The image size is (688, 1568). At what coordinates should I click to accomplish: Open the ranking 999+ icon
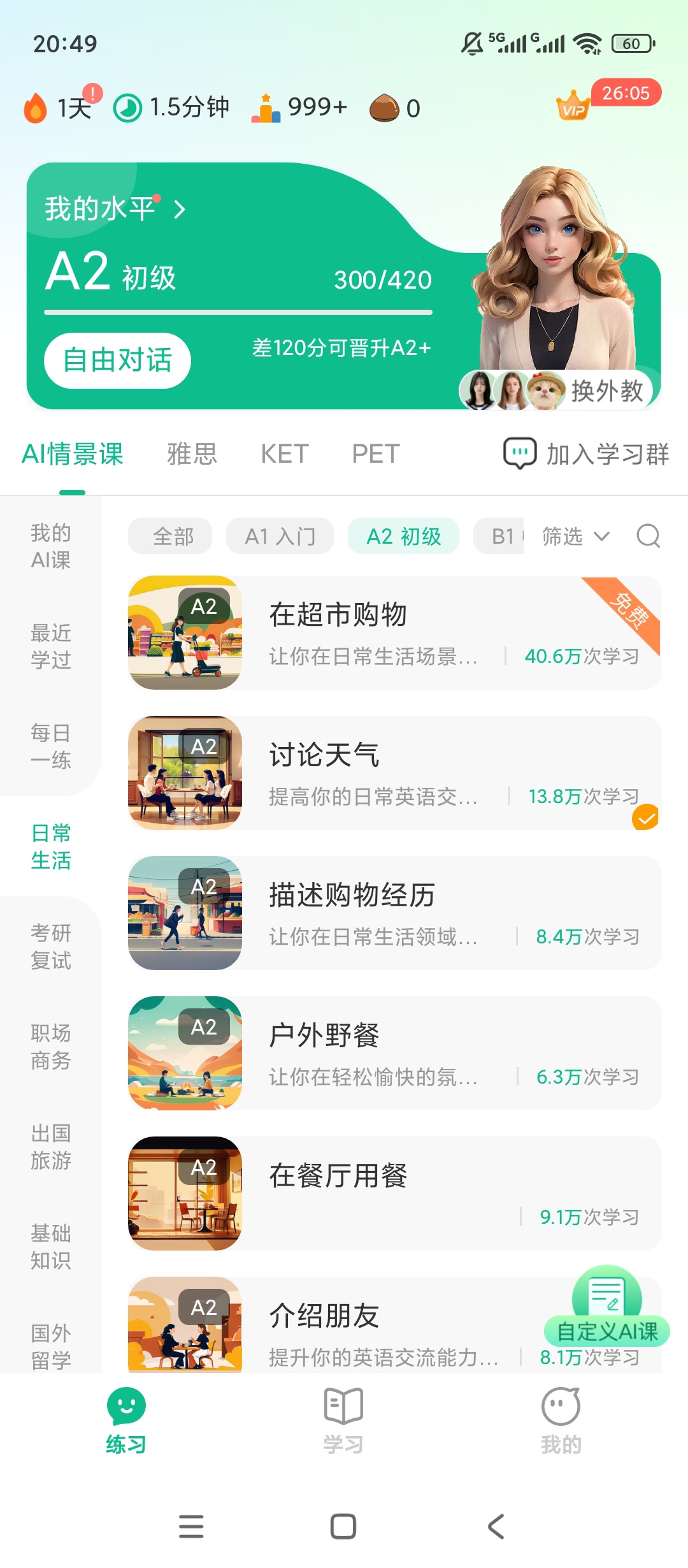[266, 108]
